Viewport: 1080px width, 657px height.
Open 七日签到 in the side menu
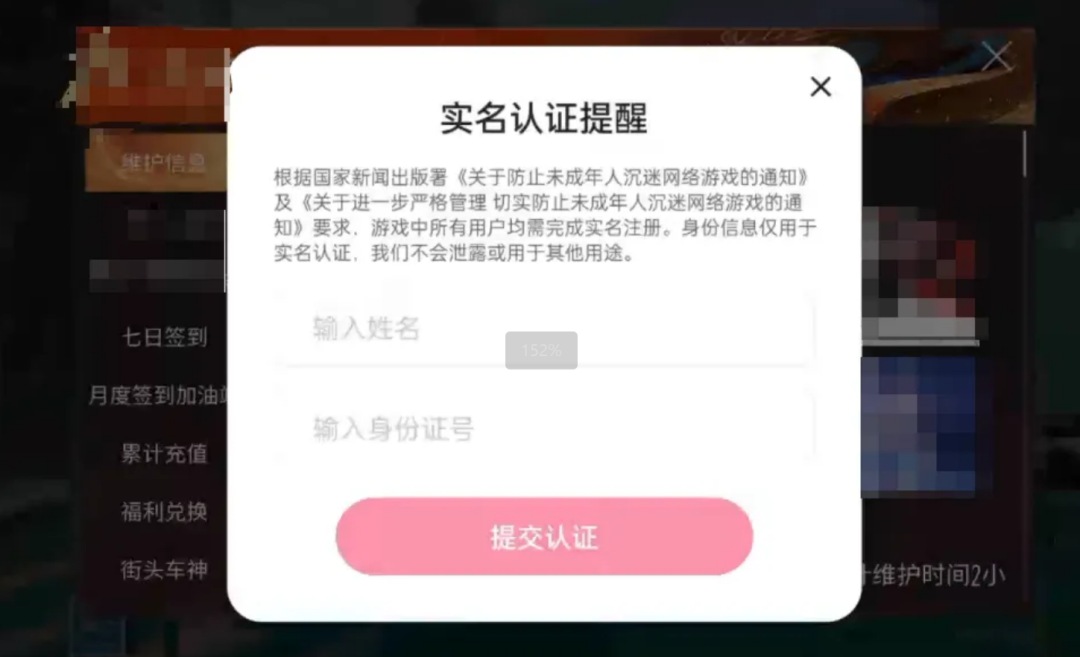(164, 337)
